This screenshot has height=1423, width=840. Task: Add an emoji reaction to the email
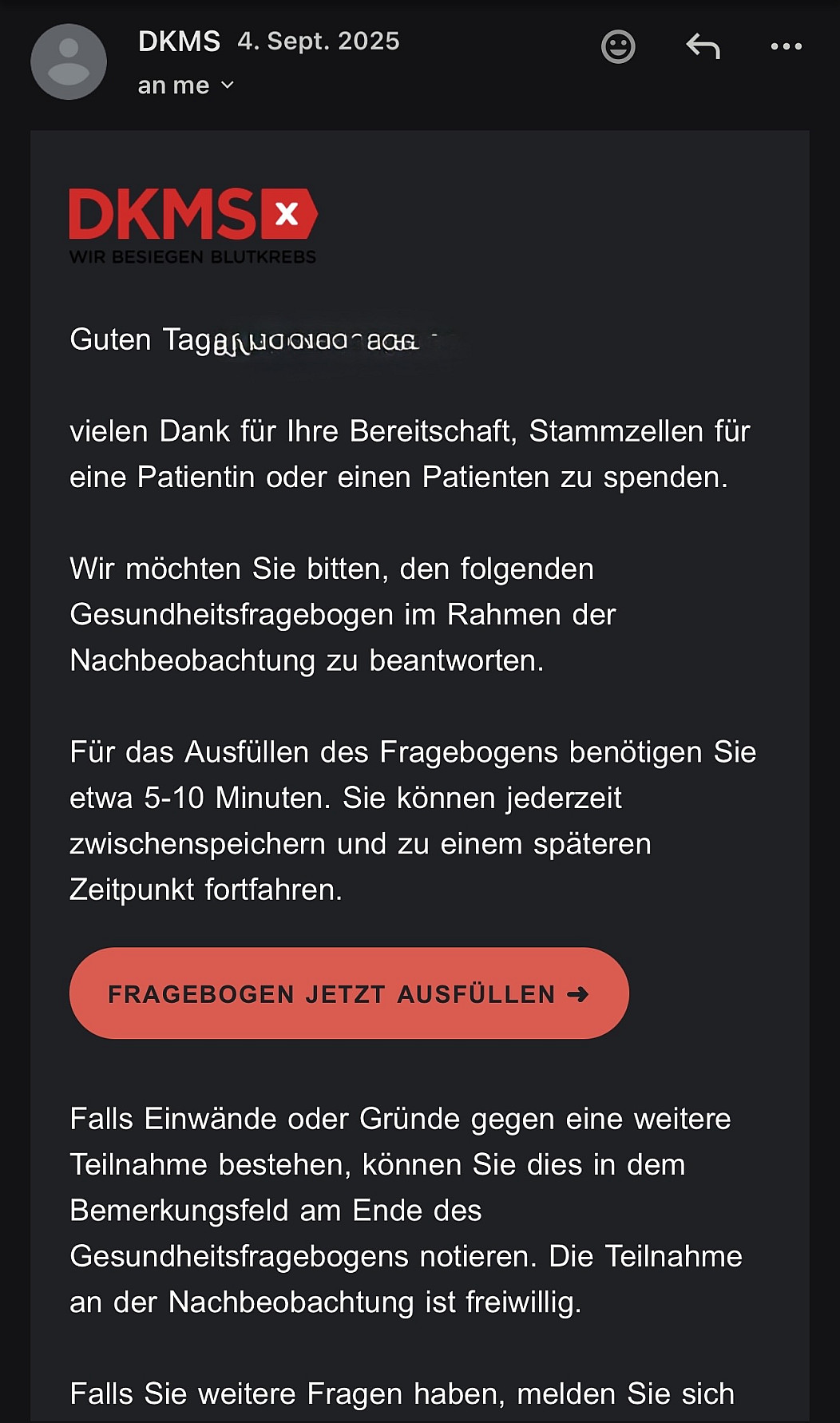(x=618, y=46)
